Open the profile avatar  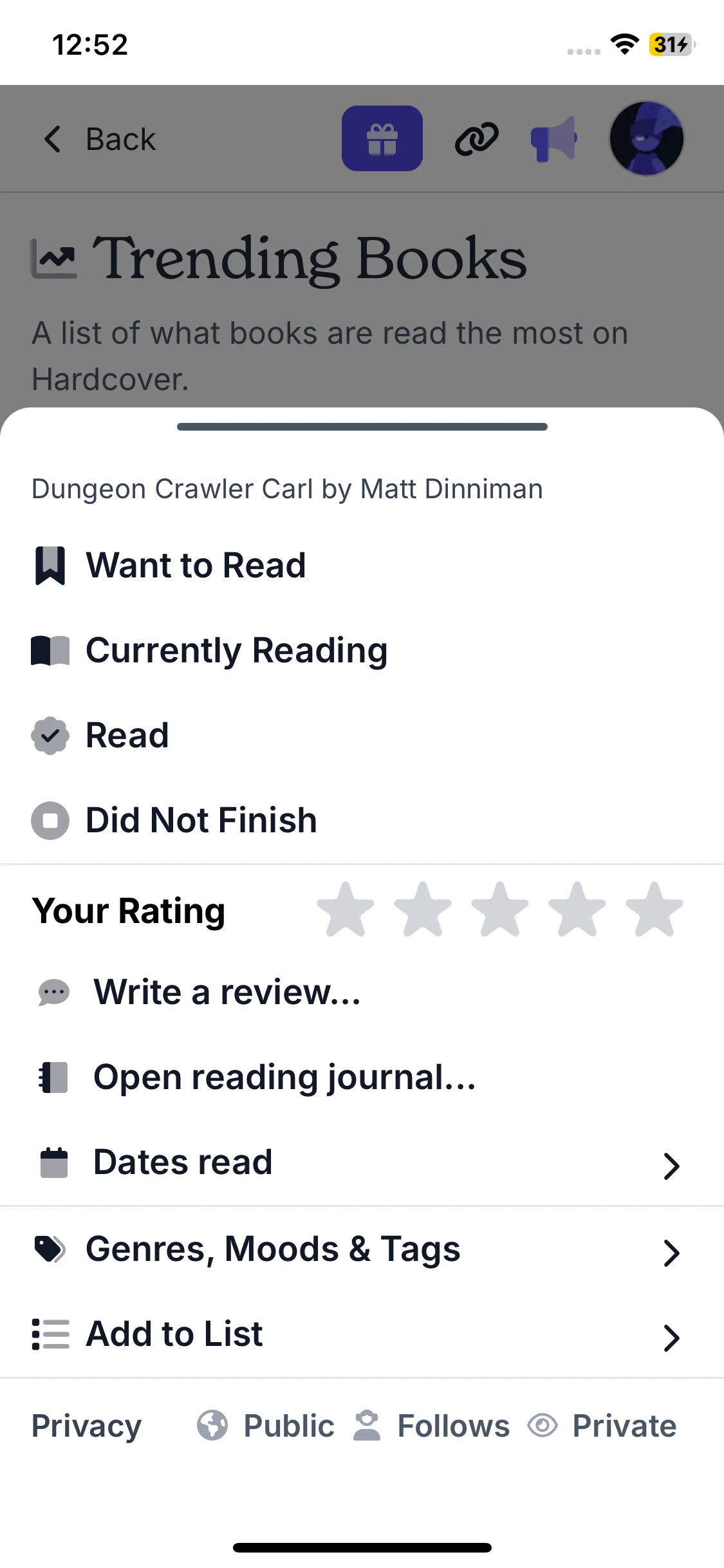[646, 138]
